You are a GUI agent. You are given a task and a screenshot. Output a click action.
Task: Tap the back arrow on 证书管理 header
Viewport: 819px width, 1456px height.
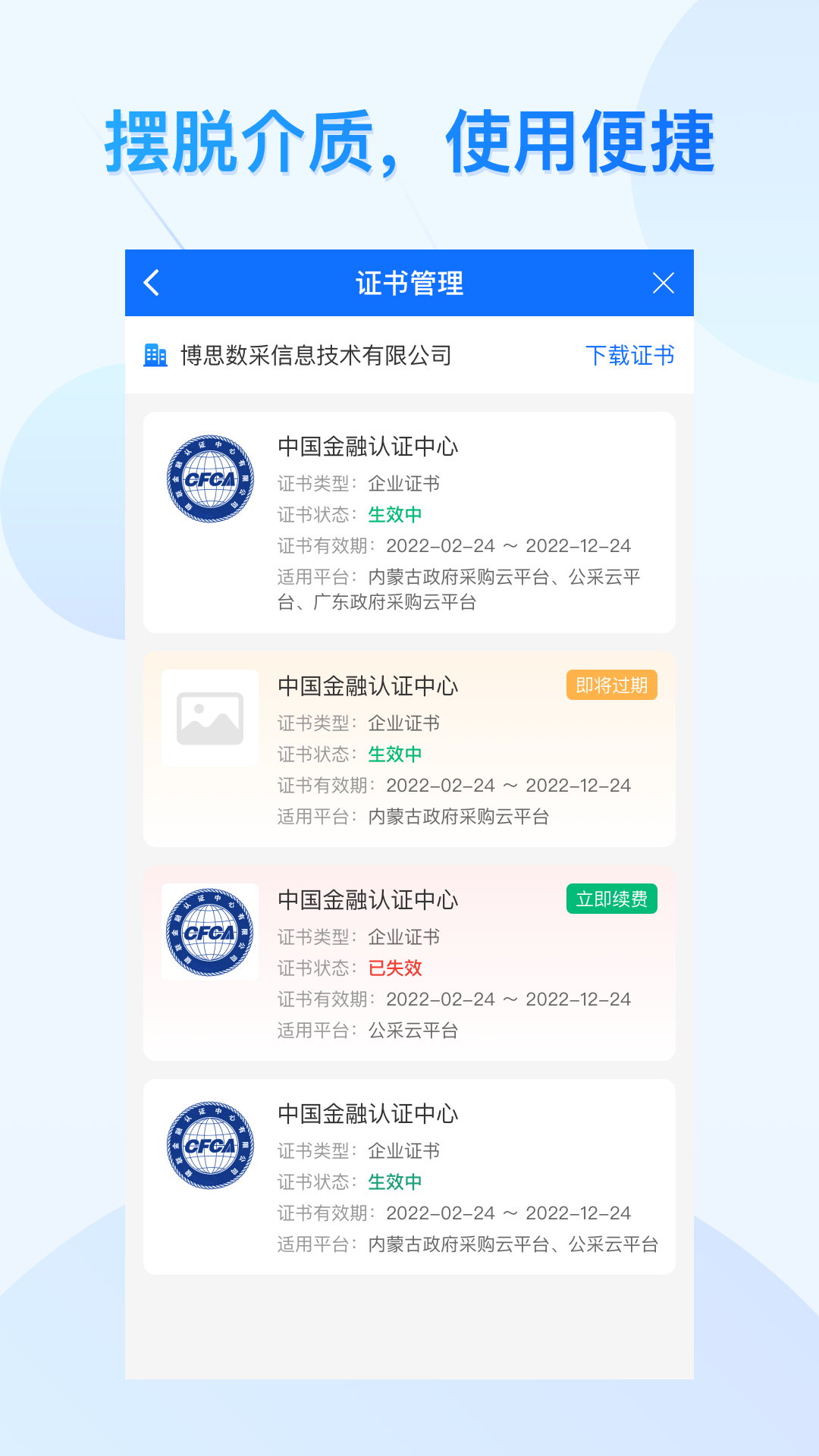point(151,282)
